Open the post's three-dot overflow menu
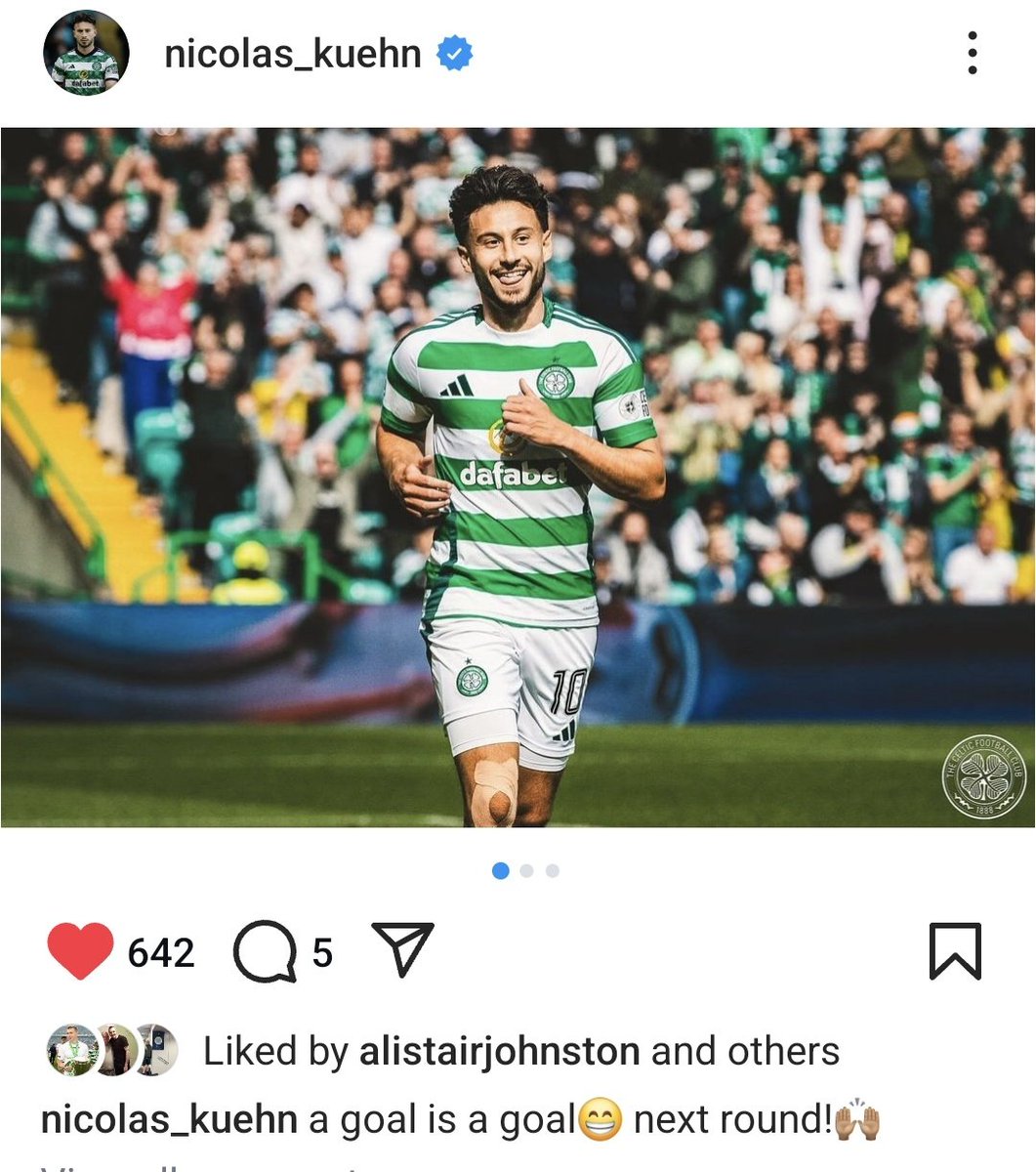 [972, 54]
